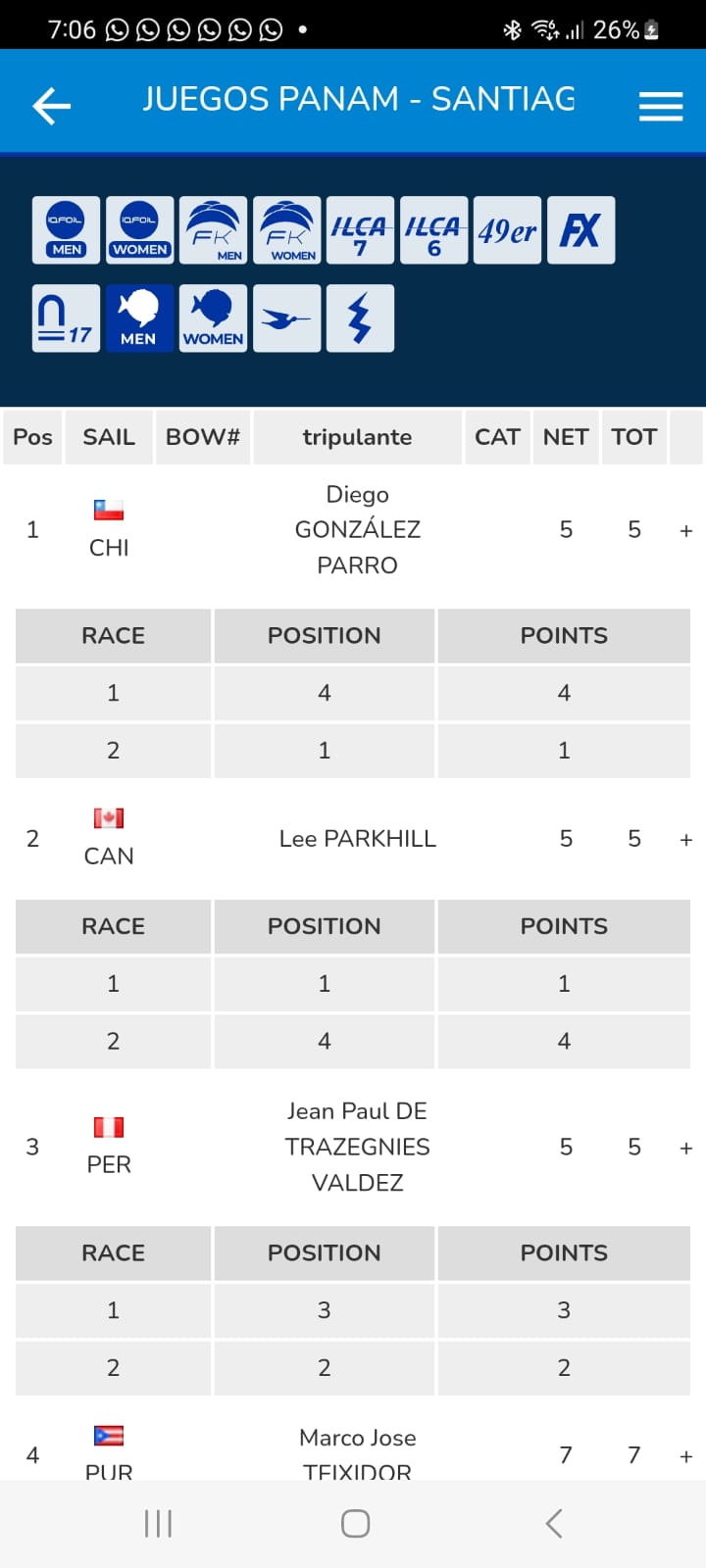This screenshot has width=706, height=1568.
Task: Show ILCA 7 results
Action: click(x=361, y=230)
